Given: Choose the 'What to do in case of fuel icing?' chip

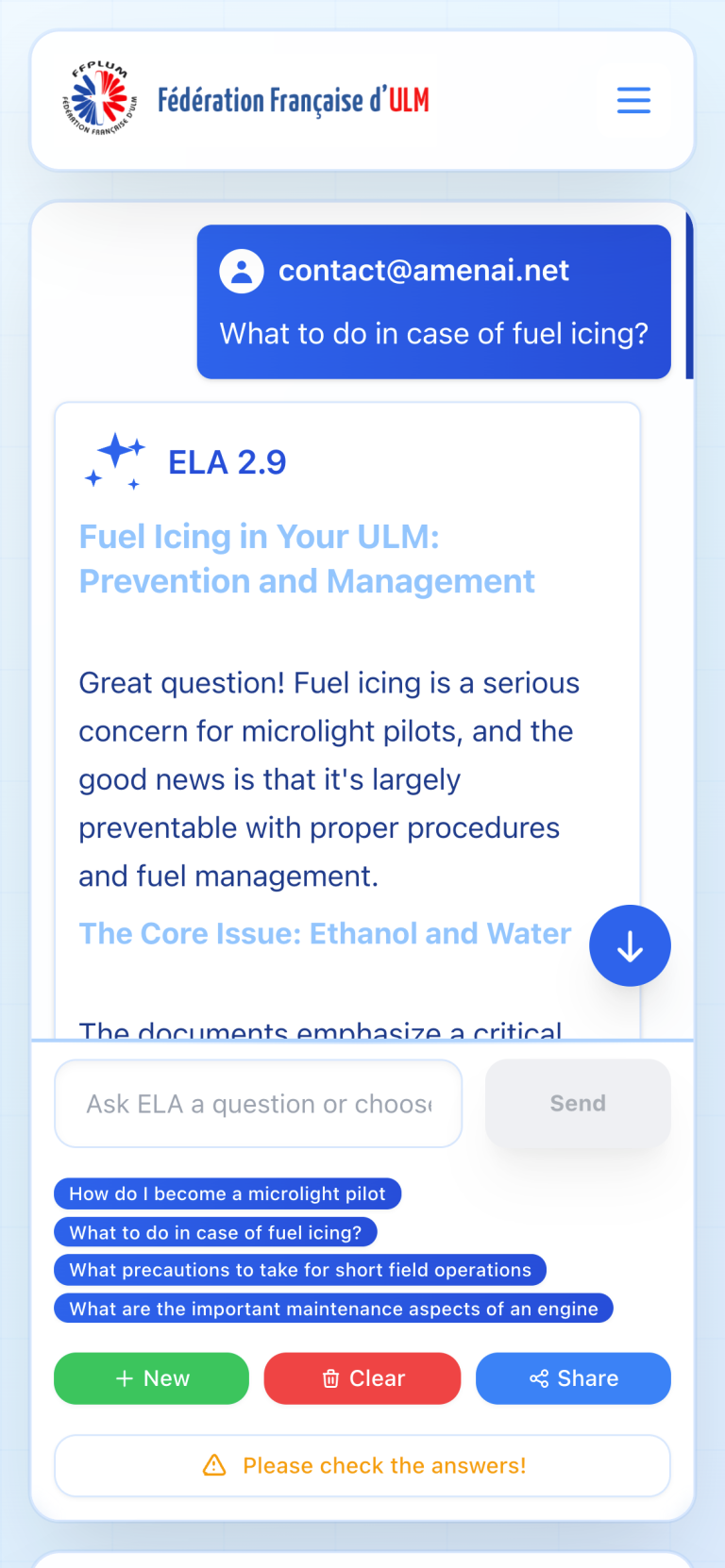Looking at the screenshot, I should click(x=215, y=1232).
